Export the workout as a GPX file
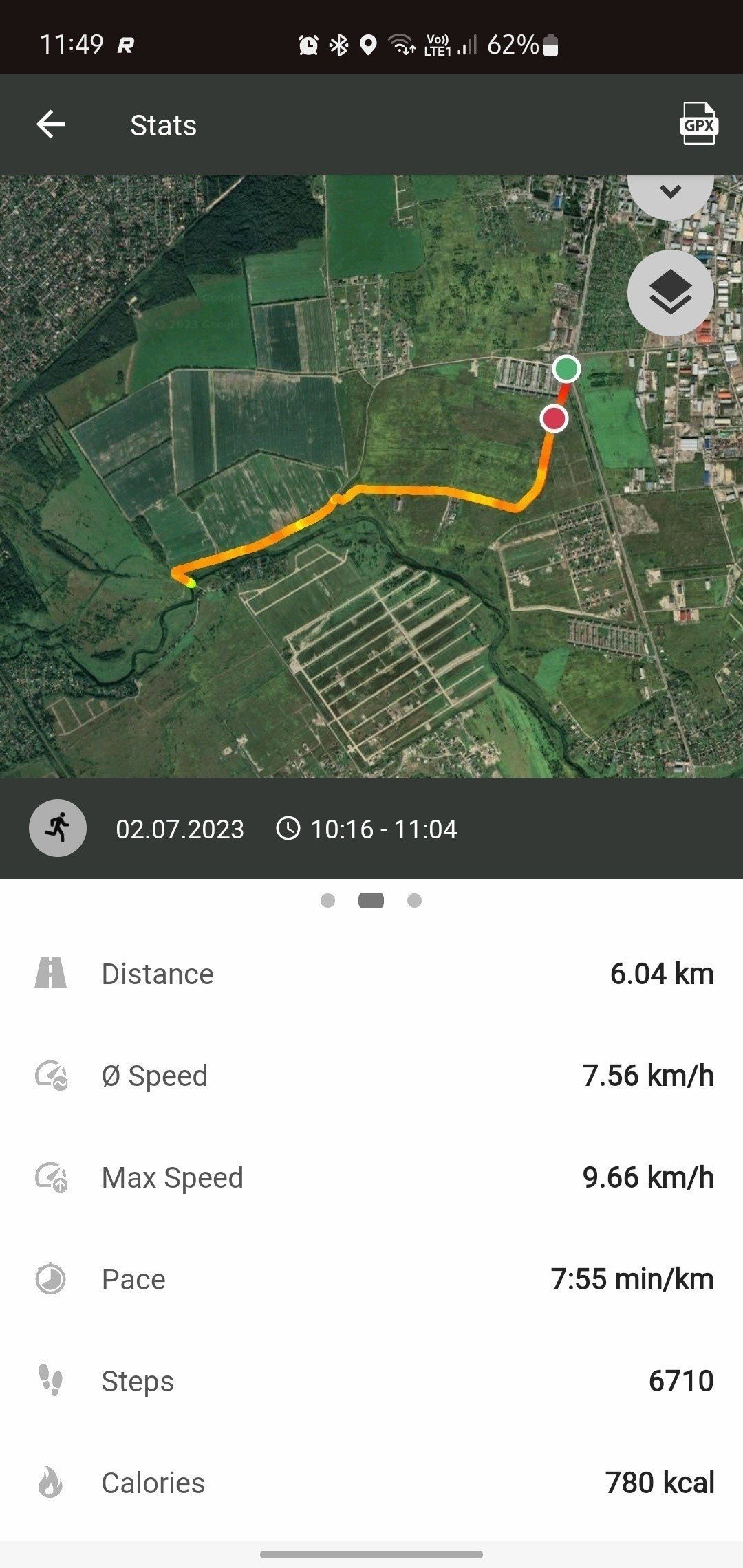Screen dimensions: 743x1568 coord(699,124)
